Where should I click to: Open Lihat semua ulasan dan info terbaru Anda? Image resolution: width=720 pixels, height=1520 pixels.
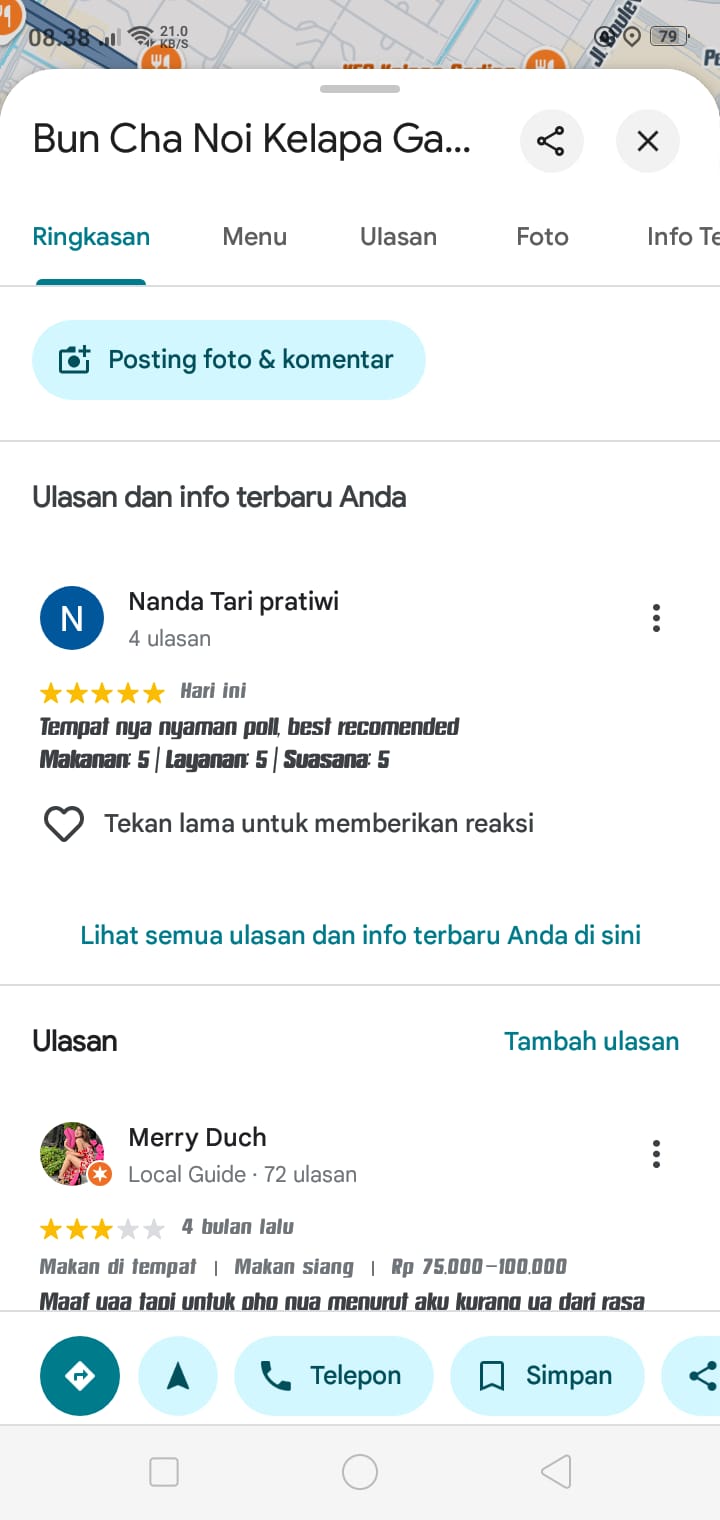click(x=360, y=935)
